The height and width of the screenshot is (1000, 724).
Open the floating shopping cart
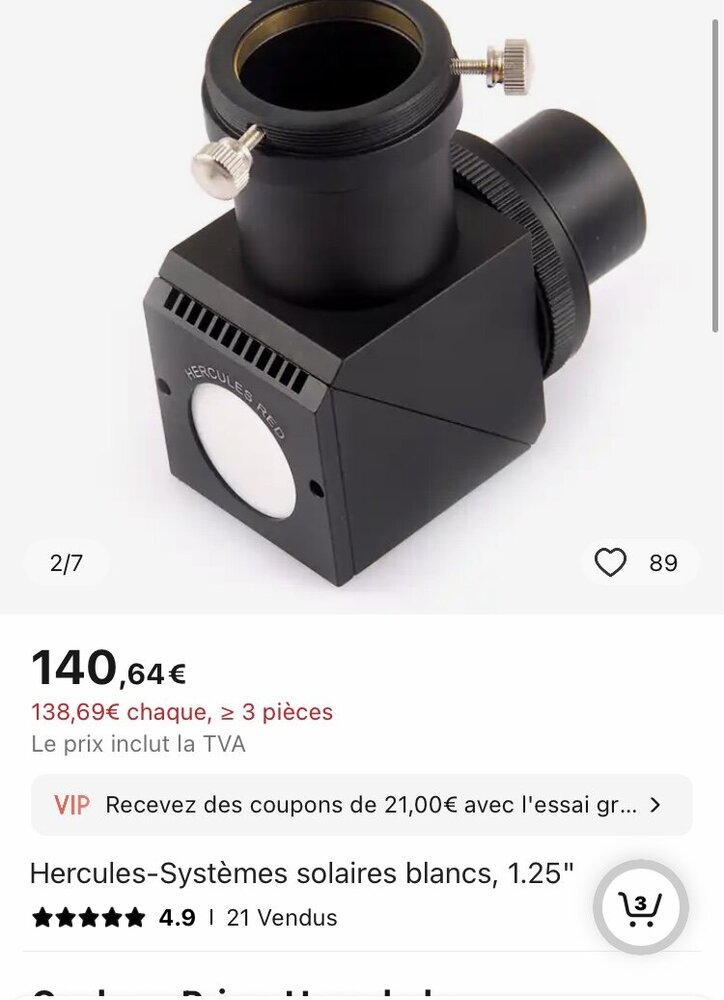(640, 907)
